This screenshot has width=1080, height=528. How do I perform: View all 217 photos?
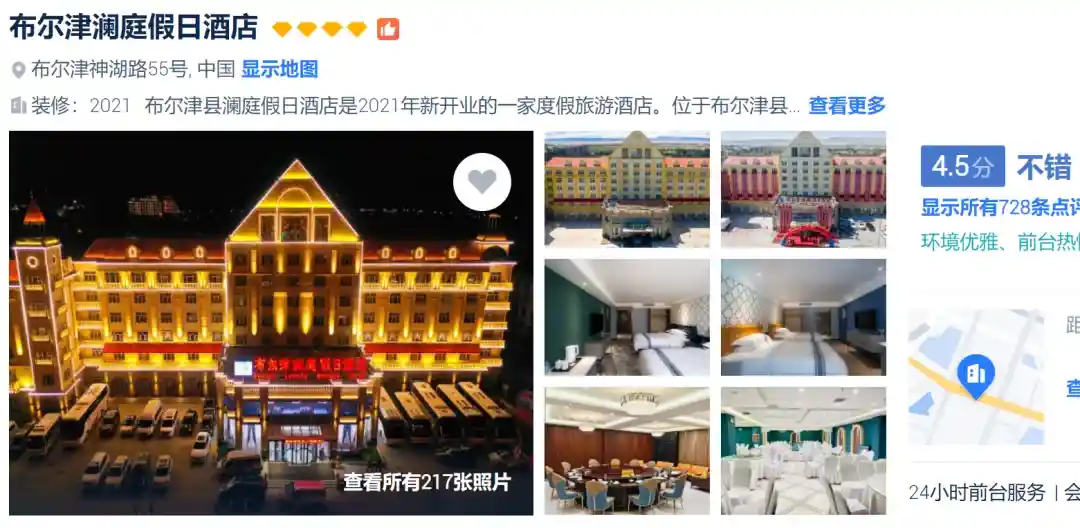point(427,482)
